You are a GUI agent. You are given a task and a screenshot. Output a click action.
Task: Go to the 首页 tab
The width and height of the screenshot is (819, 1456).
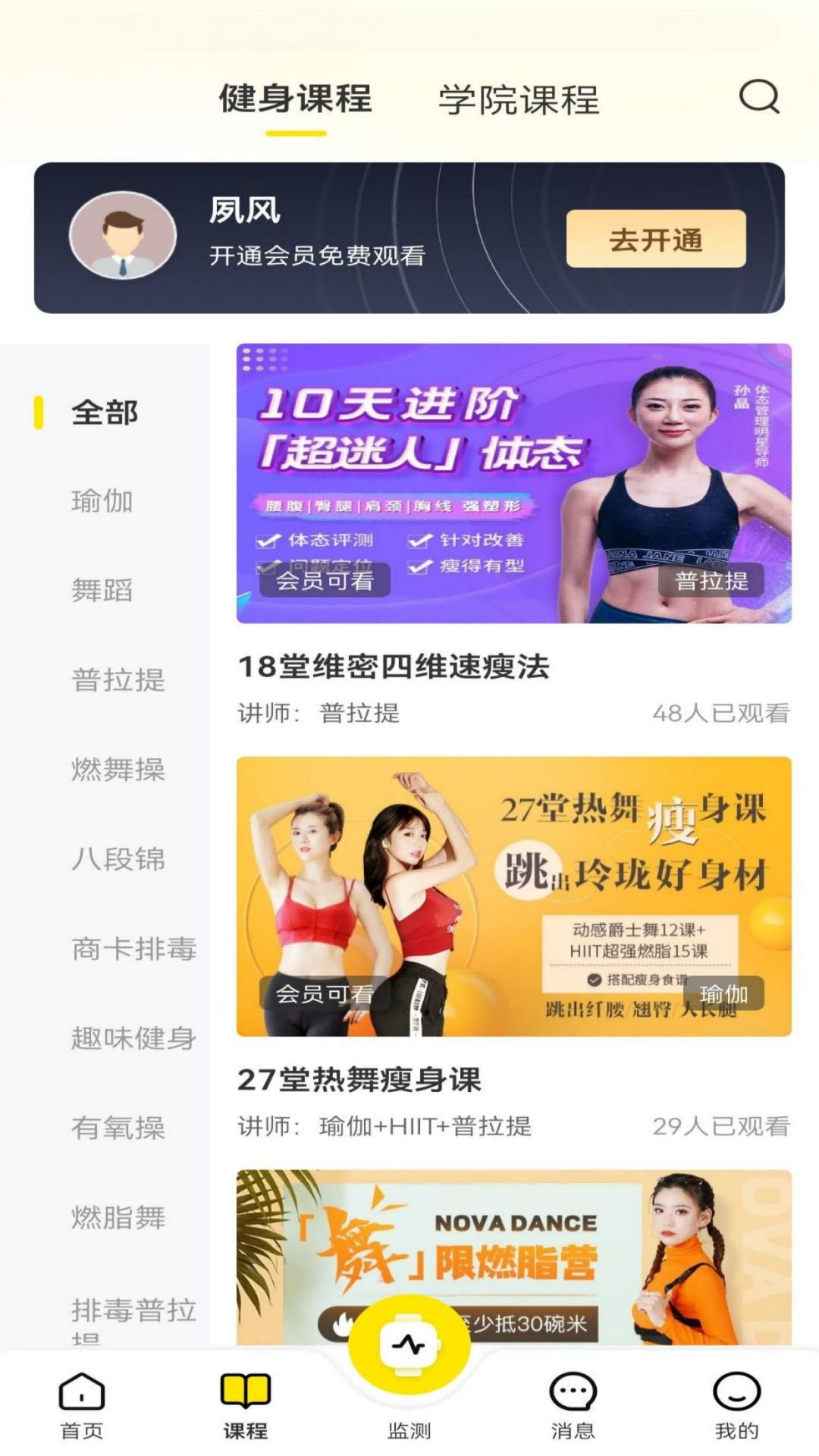[82, 1406]
